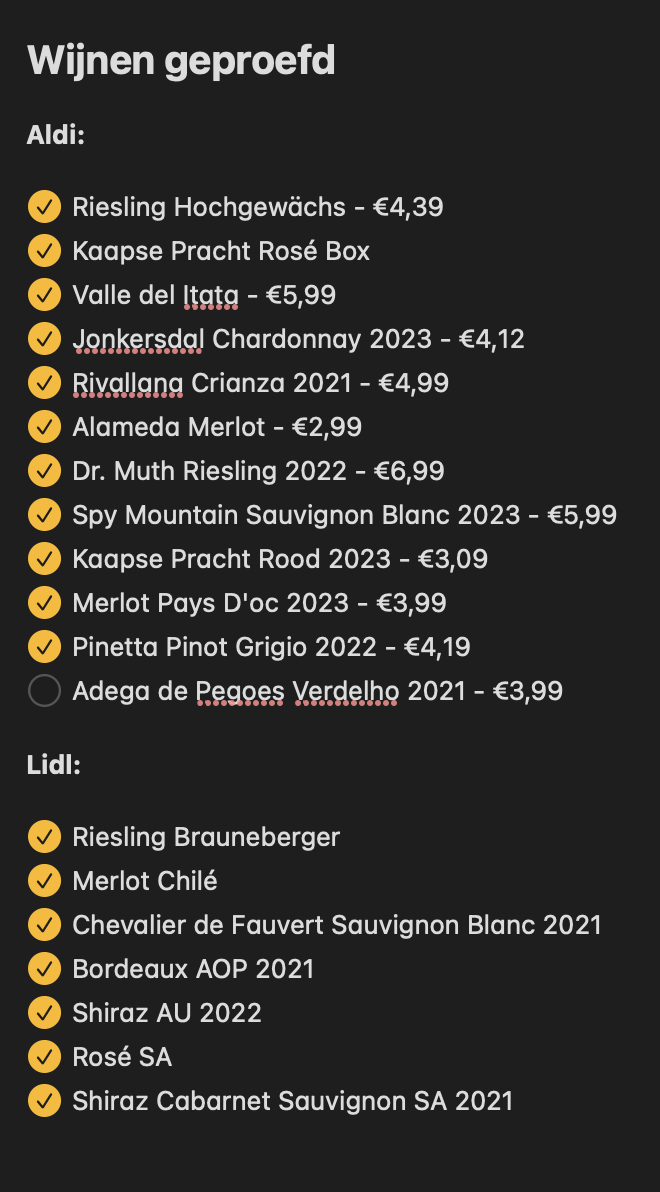Toggle the Rosé SA checkbox
660x1192 pixels.
[44, 1057]
